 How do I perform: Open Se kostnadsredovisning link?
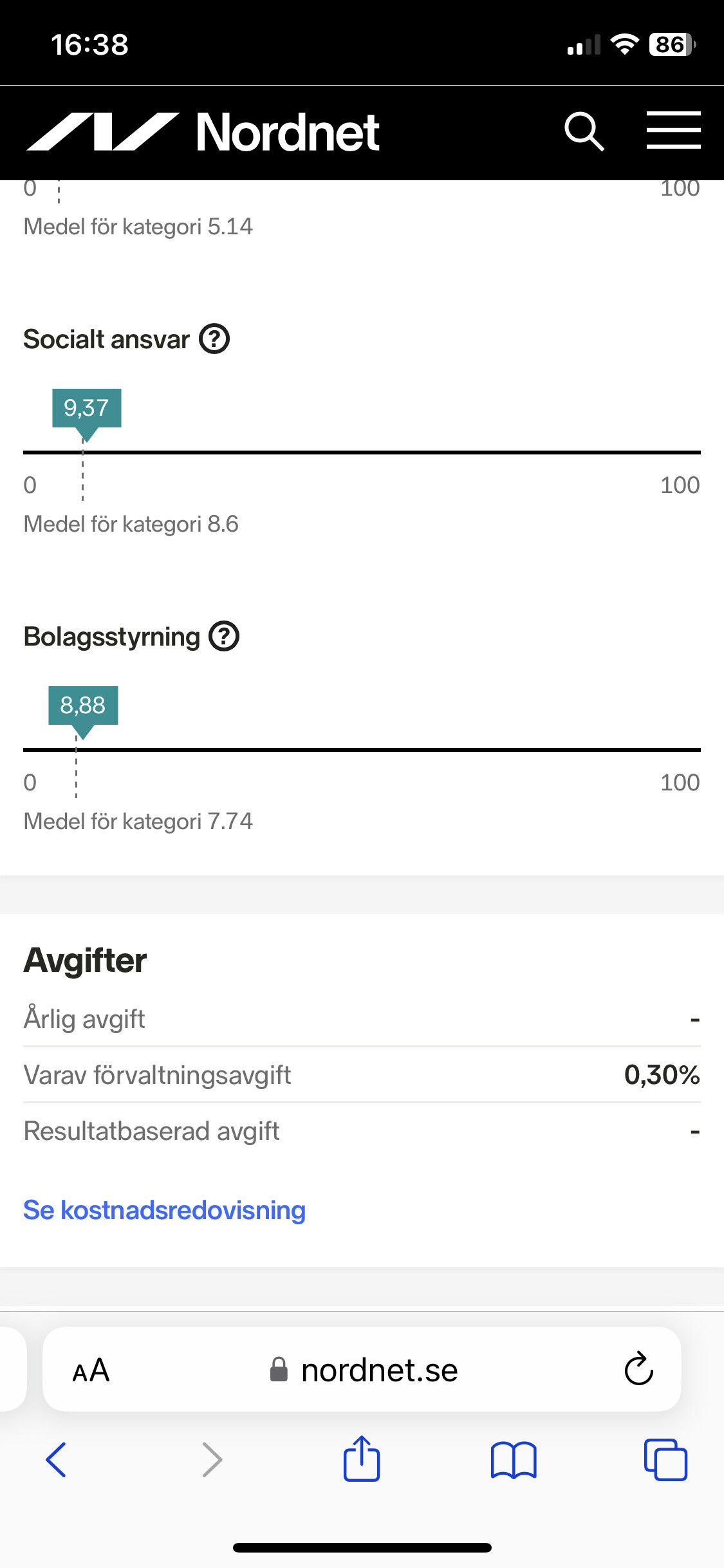(165, 1210)
